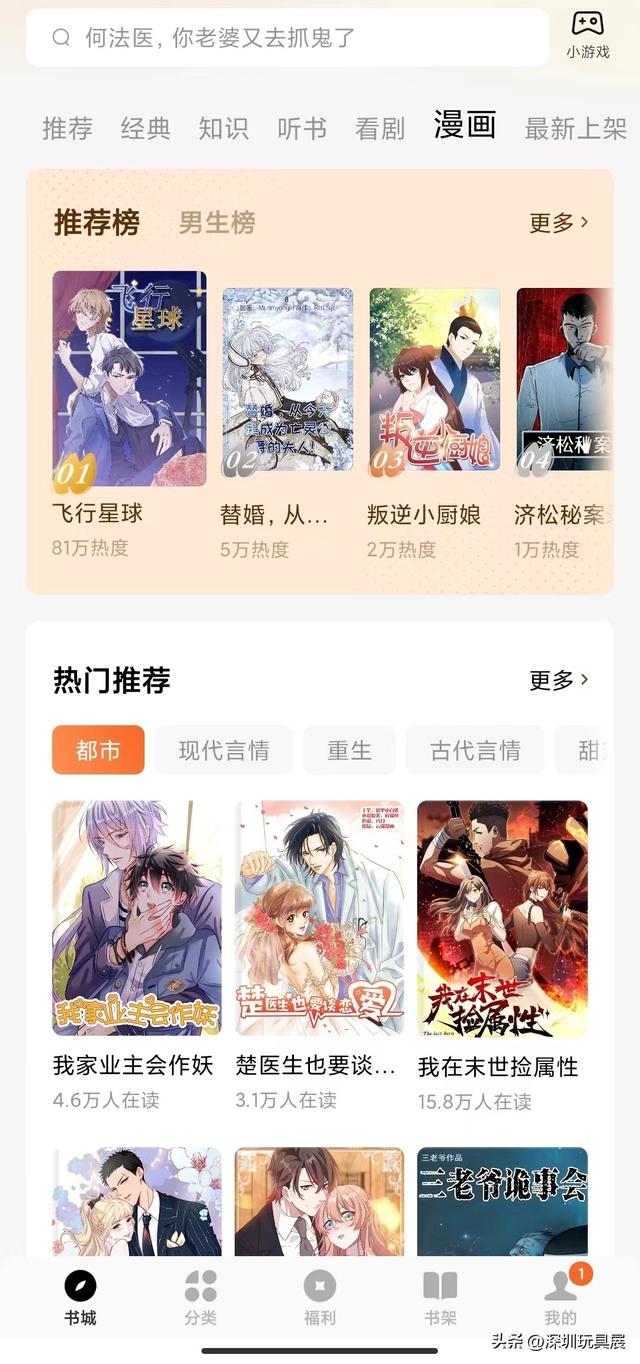Open the comic 我家业主会作妖
640x1364 pixels.
137,918
